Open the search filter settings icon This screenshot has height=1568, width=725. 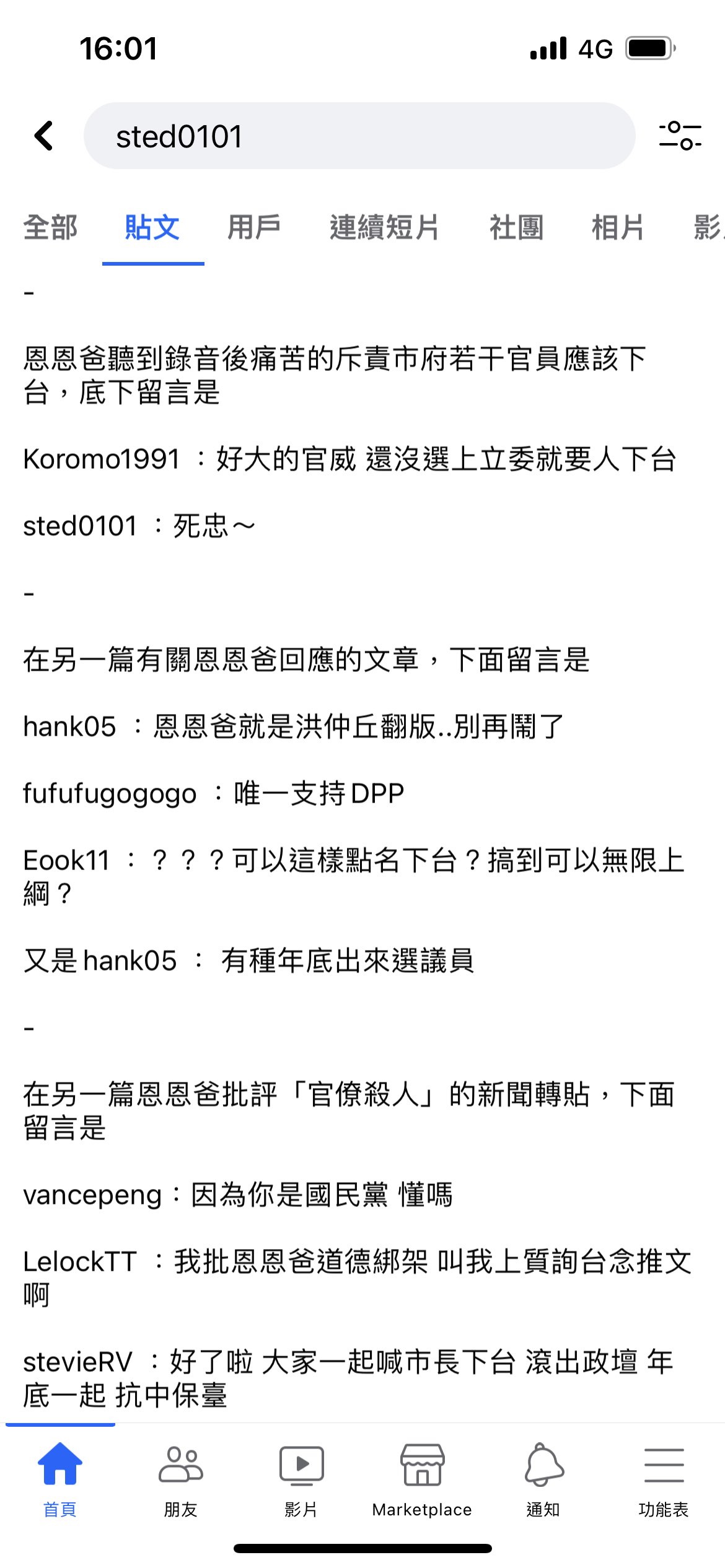click(679, 136)
